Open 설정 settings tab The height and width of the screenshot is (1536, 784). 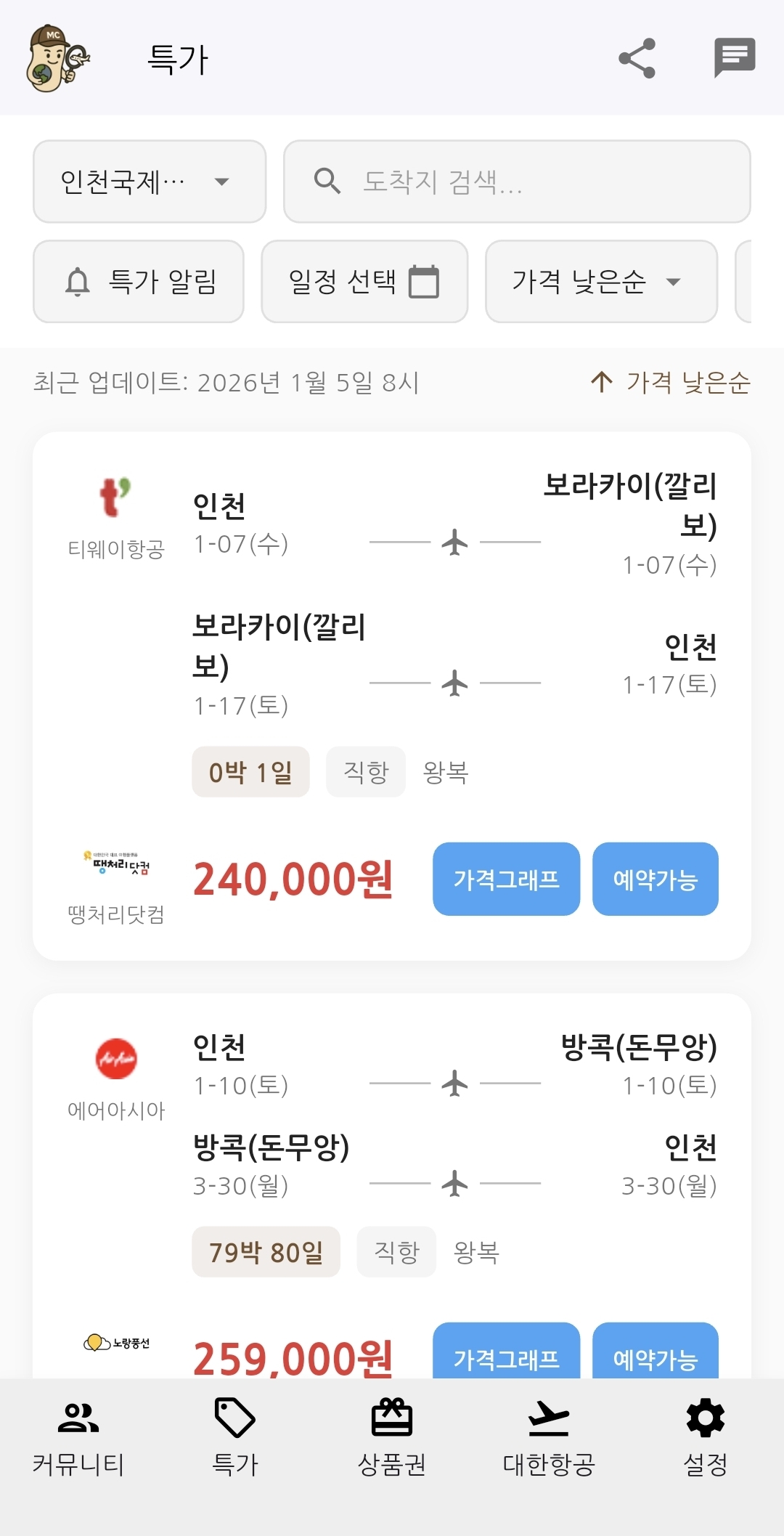(x=706, y=1438)
